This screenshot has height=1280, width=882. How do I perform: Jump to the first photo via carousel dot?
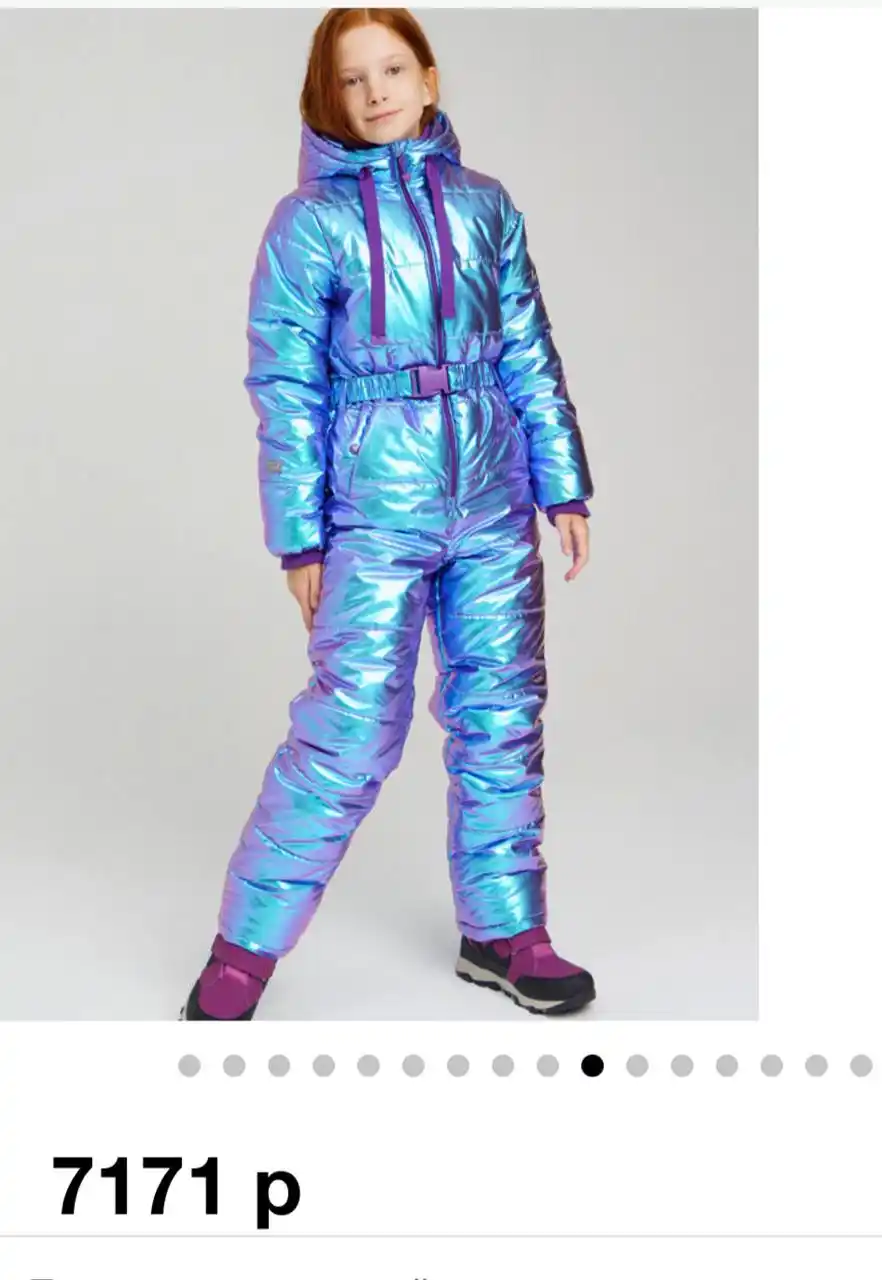tap(189, 1066)
